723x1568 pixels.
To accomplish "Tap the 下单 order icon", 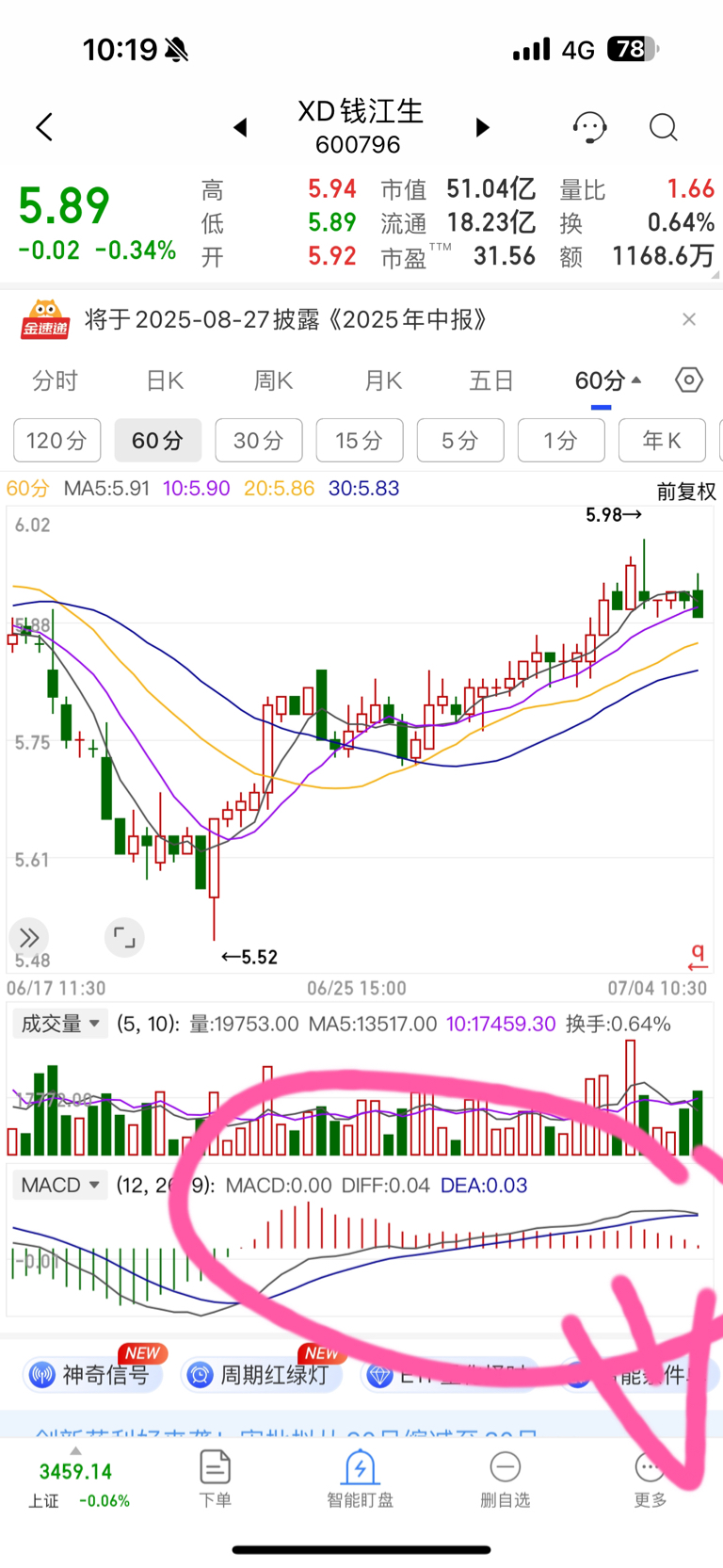I will coord(215,1479).
